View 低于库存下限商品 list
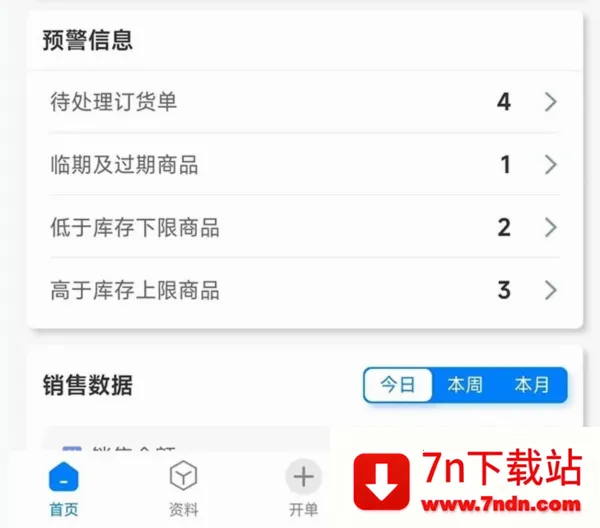Screen dimensions: 600x528 (x=300, y=228)
